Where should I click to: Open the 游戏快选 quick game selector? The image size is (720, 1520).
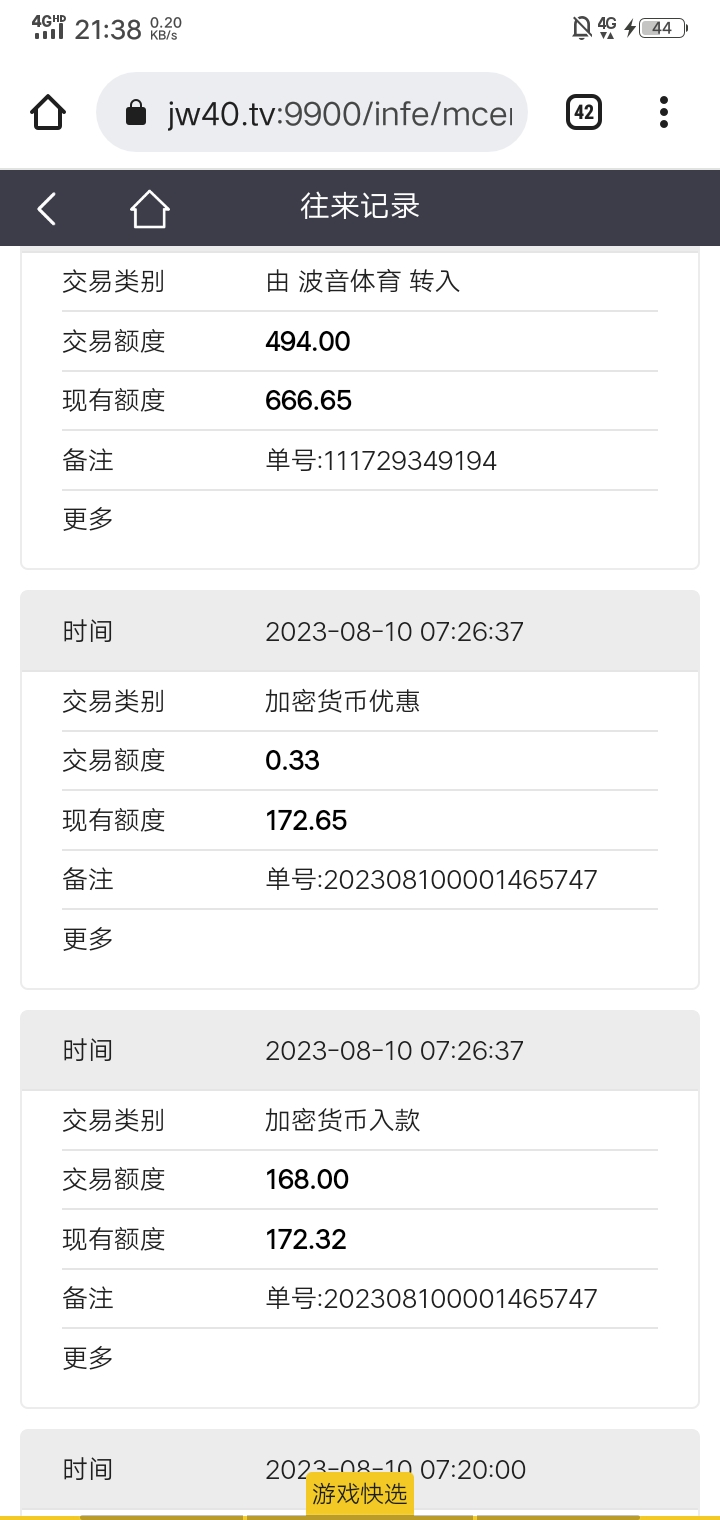click(360, 1494)
